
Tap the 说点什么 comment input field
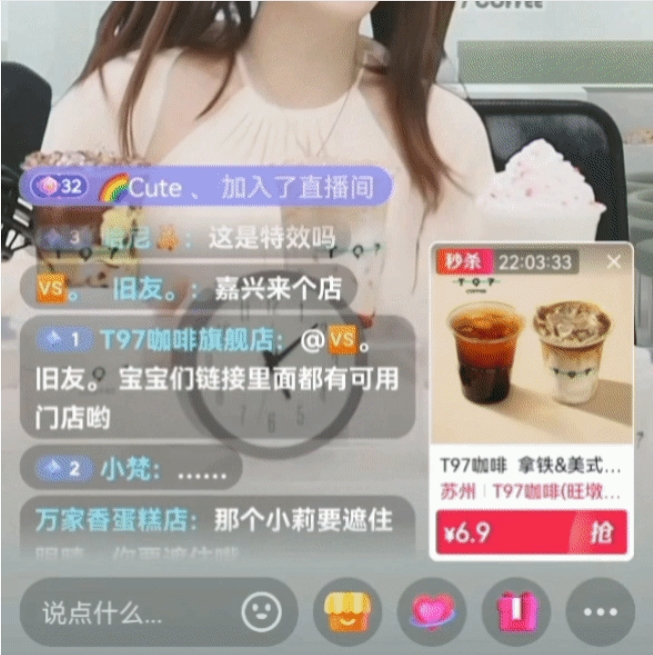(x=130, y=612)
